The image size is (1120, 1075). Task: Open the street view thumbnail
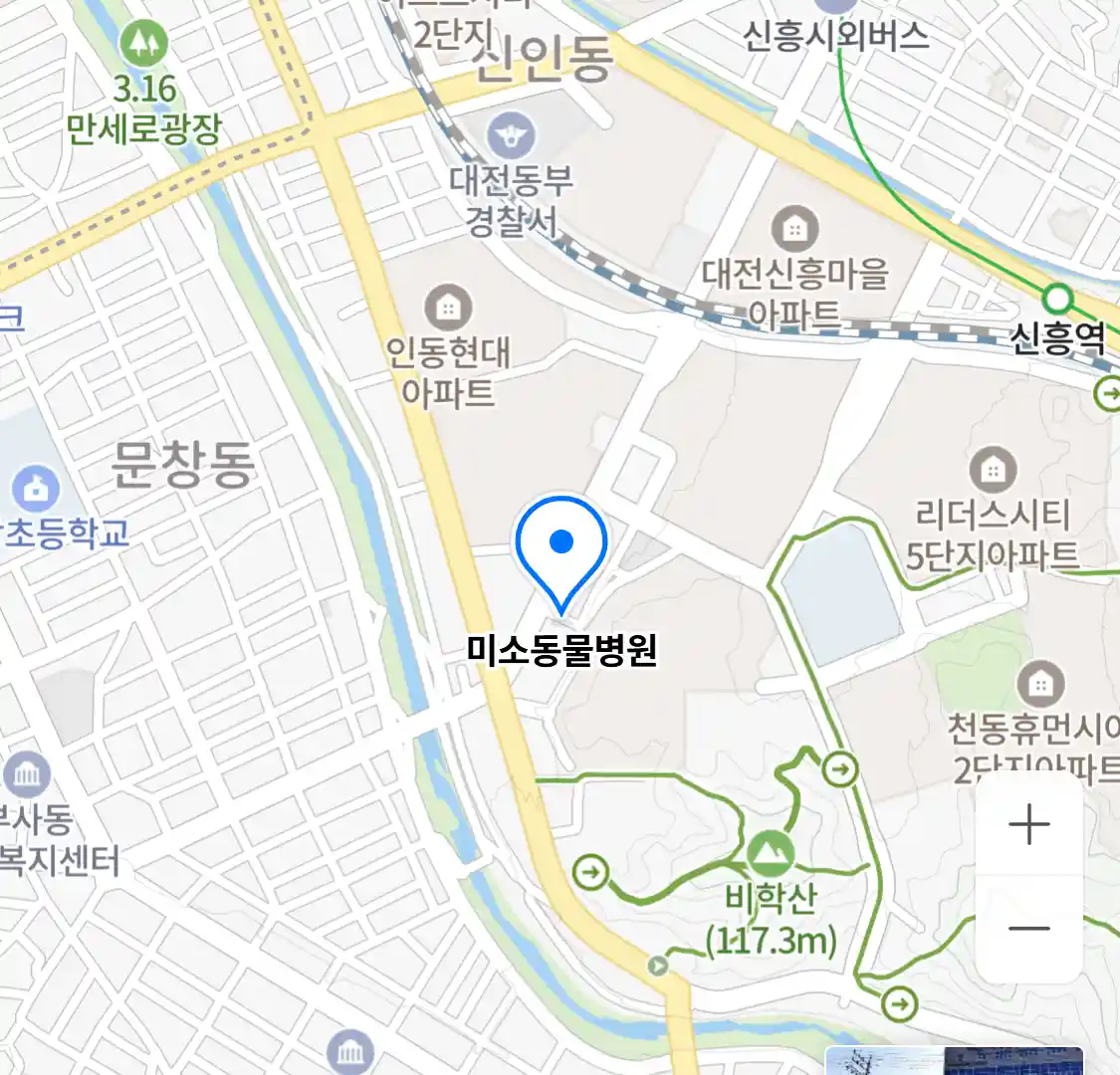(x=953, y=1061)
